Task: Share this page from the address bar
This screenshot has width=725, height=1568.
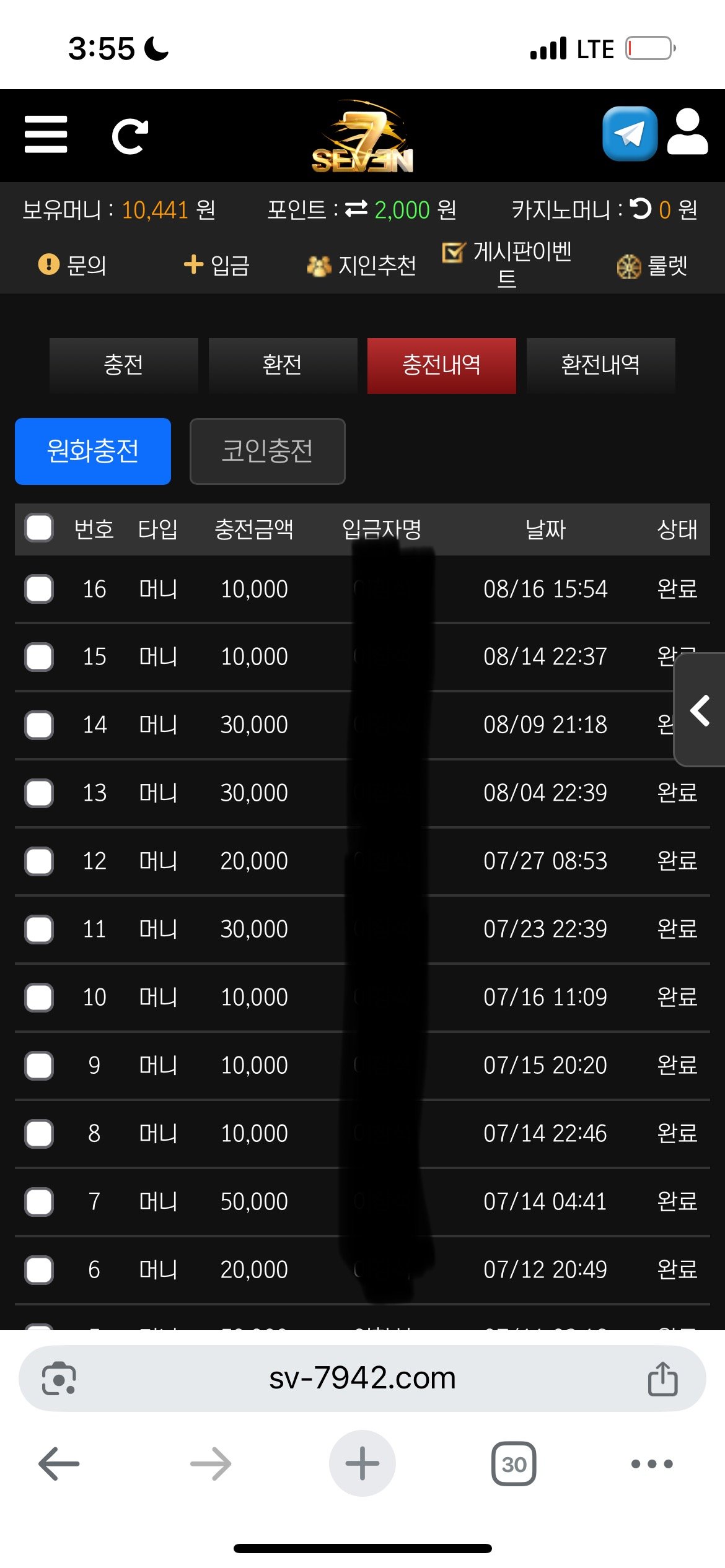Action: click(662, 1379)
